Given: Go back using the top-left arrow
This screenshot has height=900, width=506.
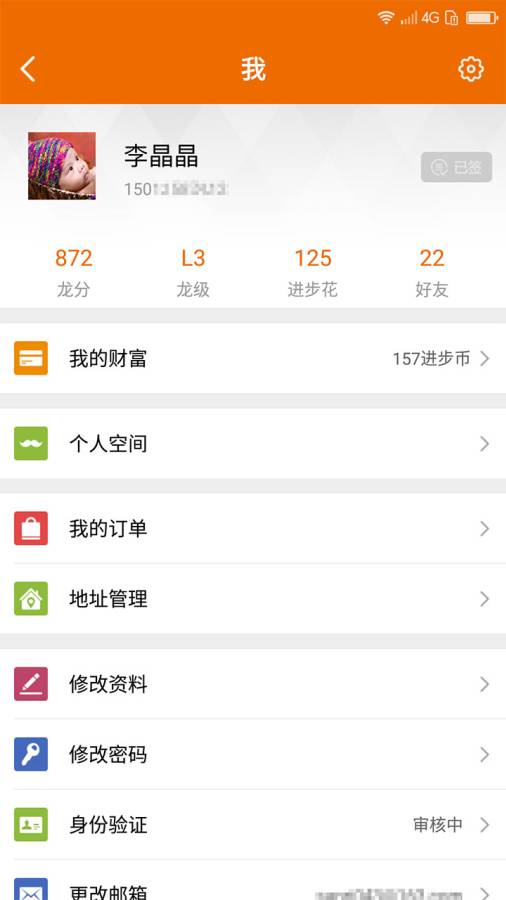Looking at the screenshot, I should click(x=28, y=69).
